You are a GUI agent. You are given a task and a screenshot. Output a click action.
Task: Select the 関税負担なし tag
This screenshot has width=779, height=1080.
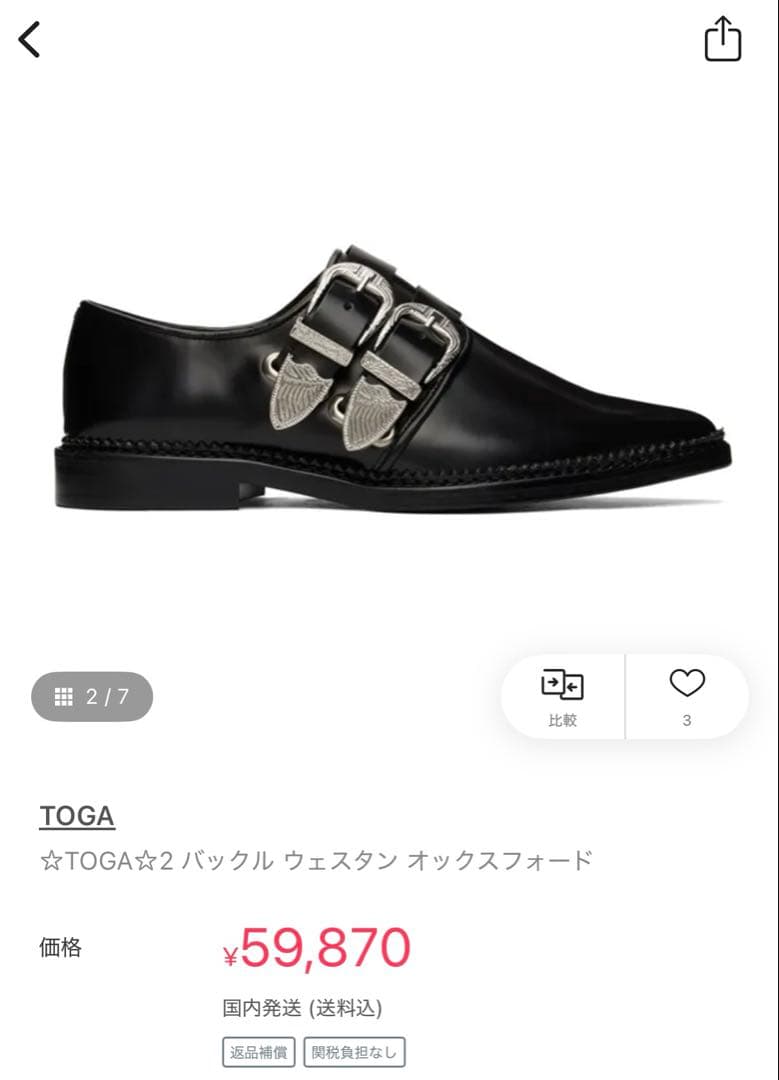pyautogui.click(x=355, y=1052)
